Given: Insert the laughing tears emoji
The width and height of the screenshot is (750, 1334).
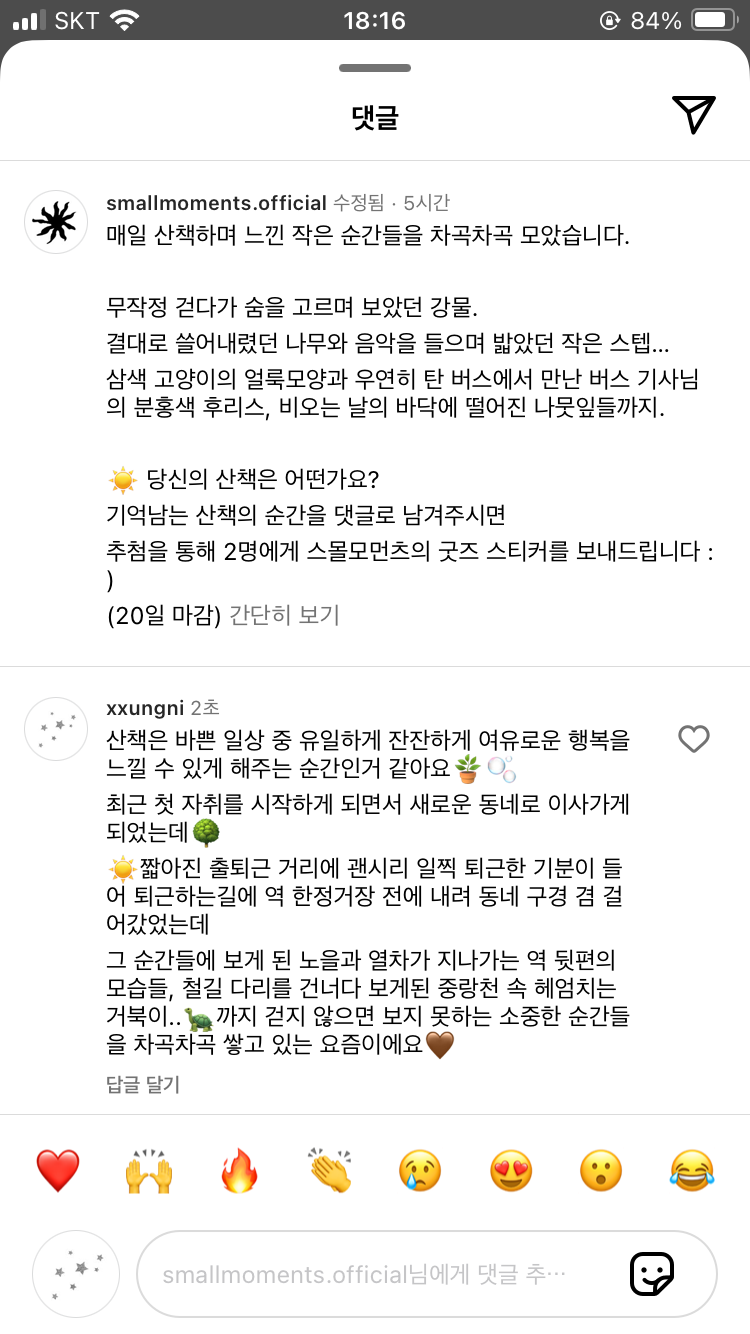Looking at the screenshot, I should click(692, 1170).
